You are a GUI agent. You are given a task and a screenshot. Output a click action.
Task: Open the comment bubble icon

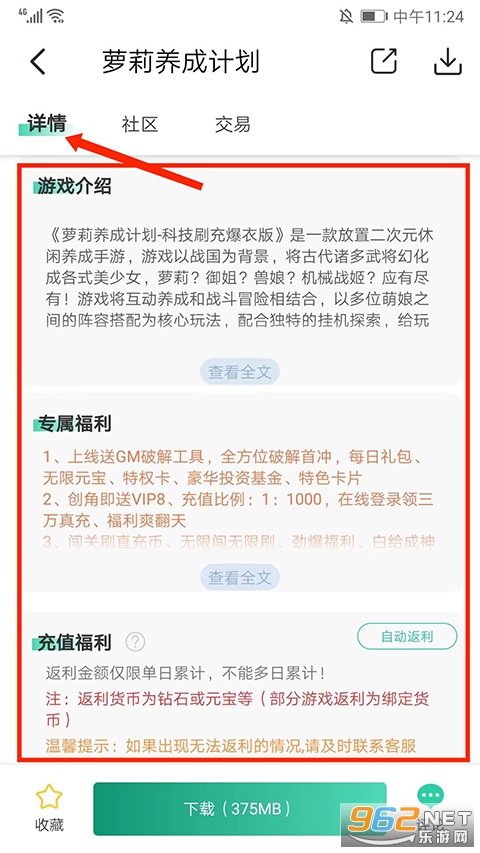tap(430, 797)
